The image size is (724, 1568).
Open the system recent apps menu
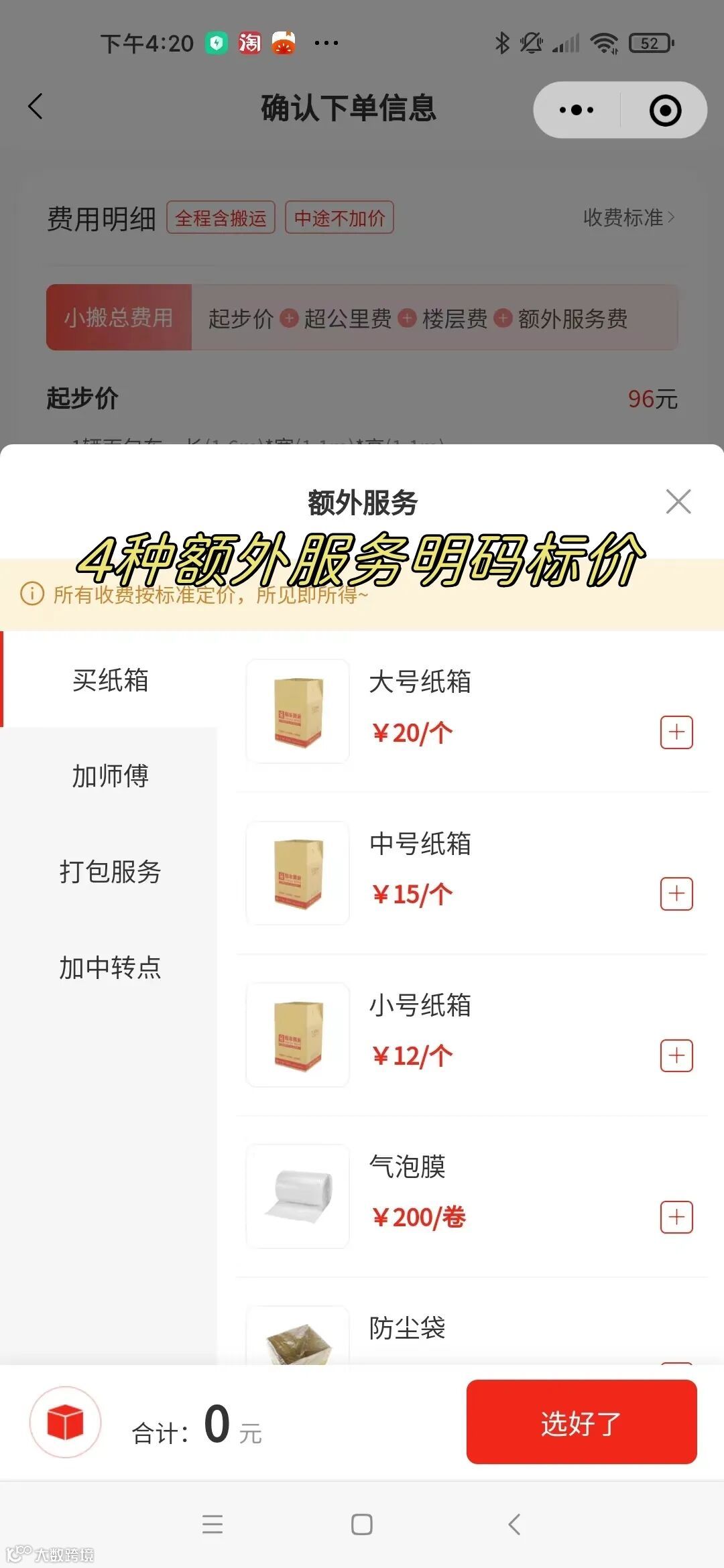point(213,1524)
